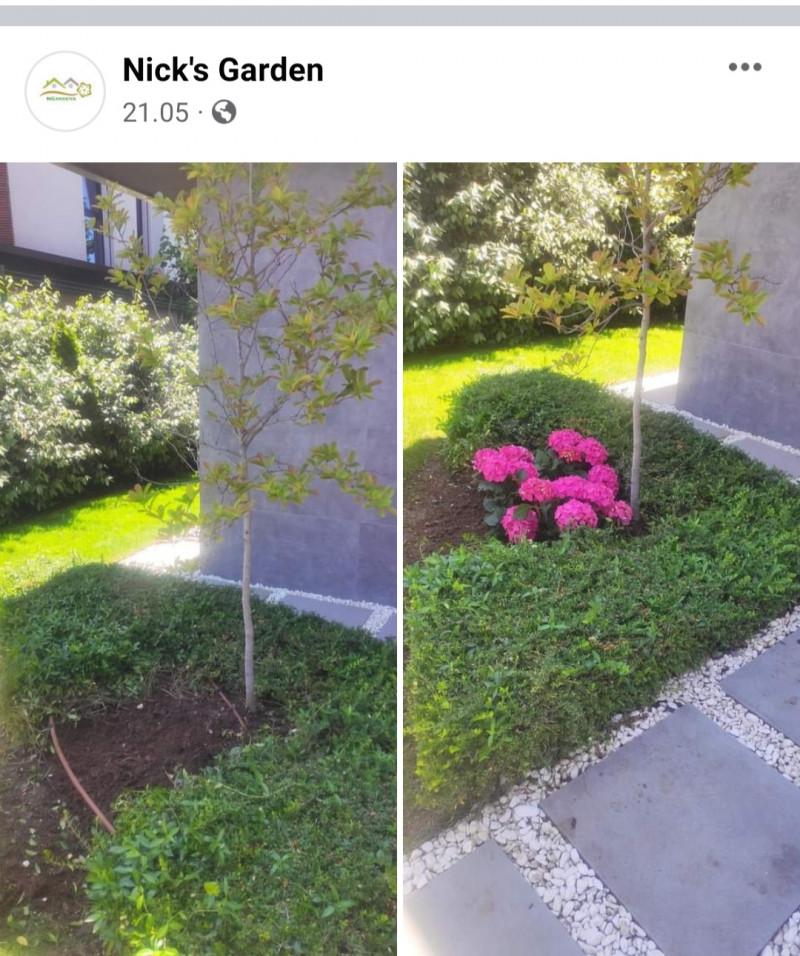Open the Nick's Garden page name
The width and height of the screenshot is (800, 956).
tap(223, 70)
